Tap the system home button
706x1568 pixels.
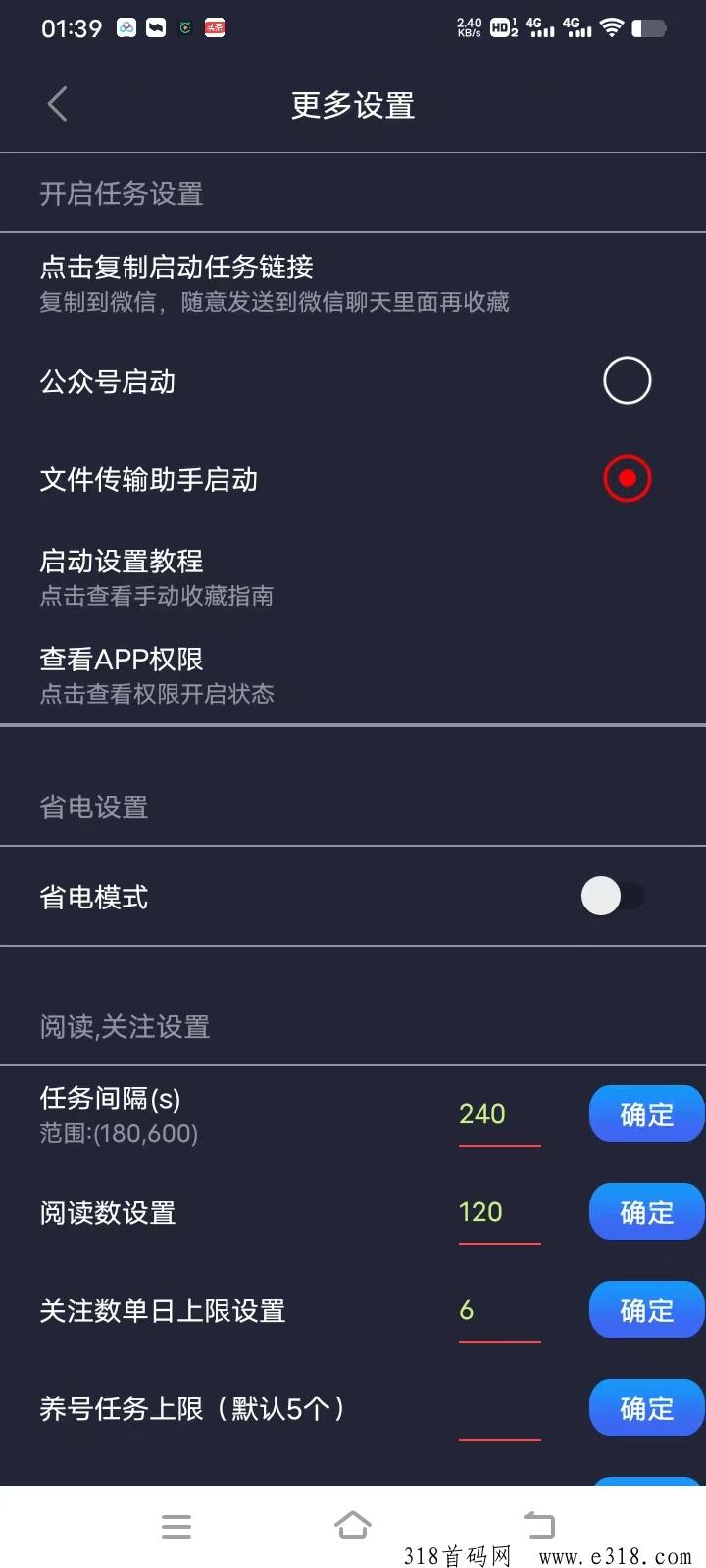[x=353, y=1525]
